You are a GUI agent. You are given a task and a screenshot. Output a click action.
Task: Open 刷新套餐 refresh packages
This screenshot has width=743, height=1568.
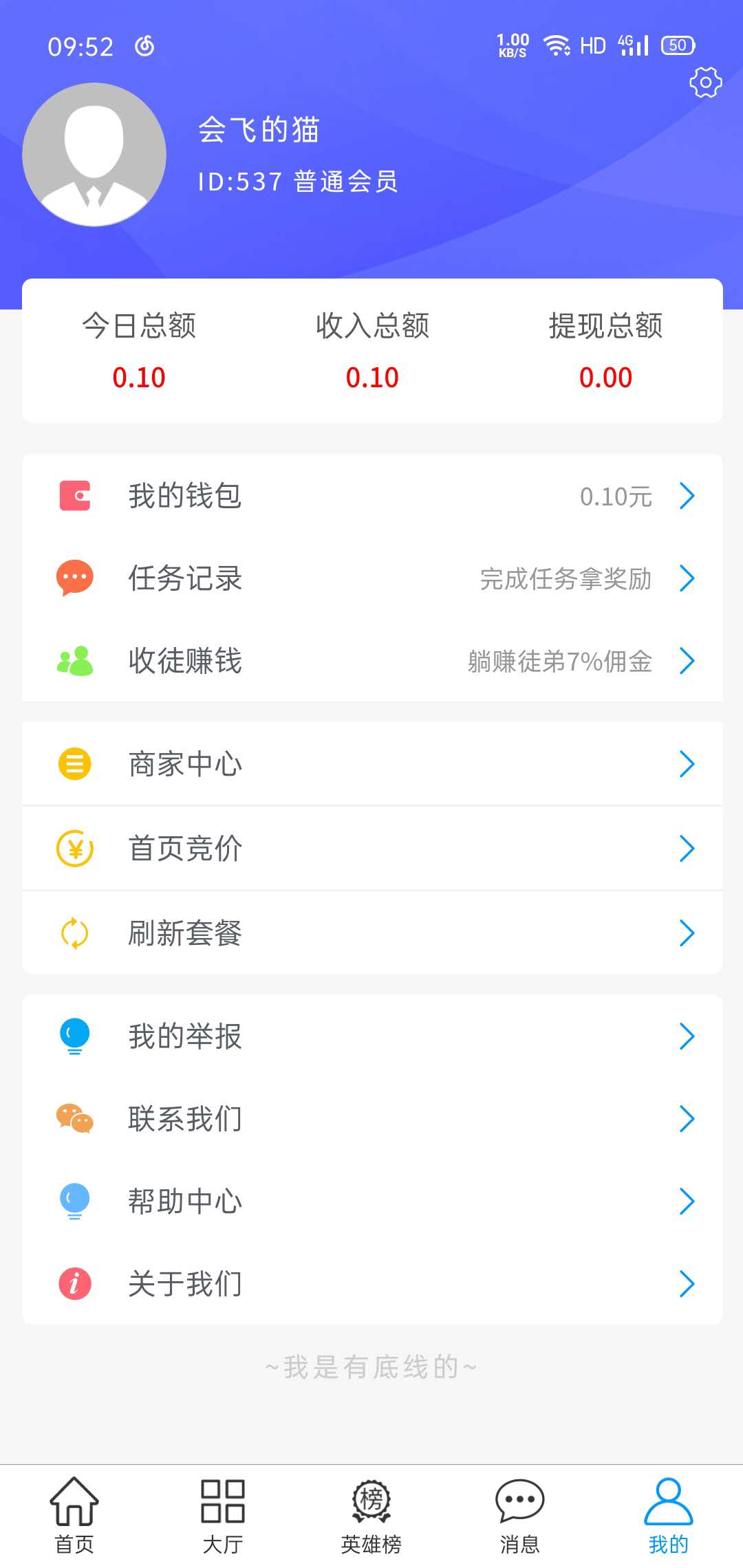click(x=372, y=933)
